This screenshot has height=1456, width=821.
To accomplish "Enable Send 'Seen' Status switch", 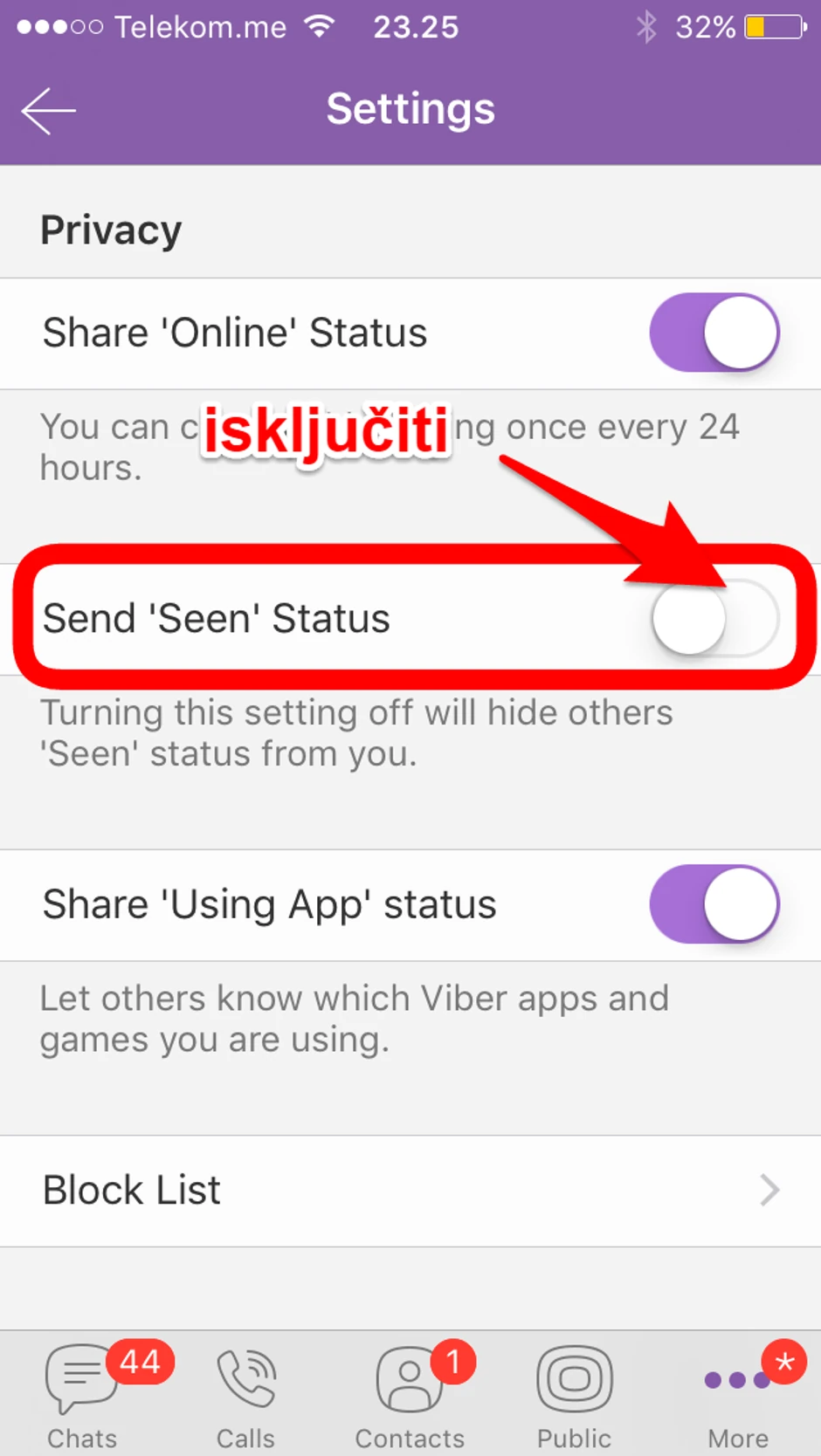I will pyautogui.click(x=714, y=619).
